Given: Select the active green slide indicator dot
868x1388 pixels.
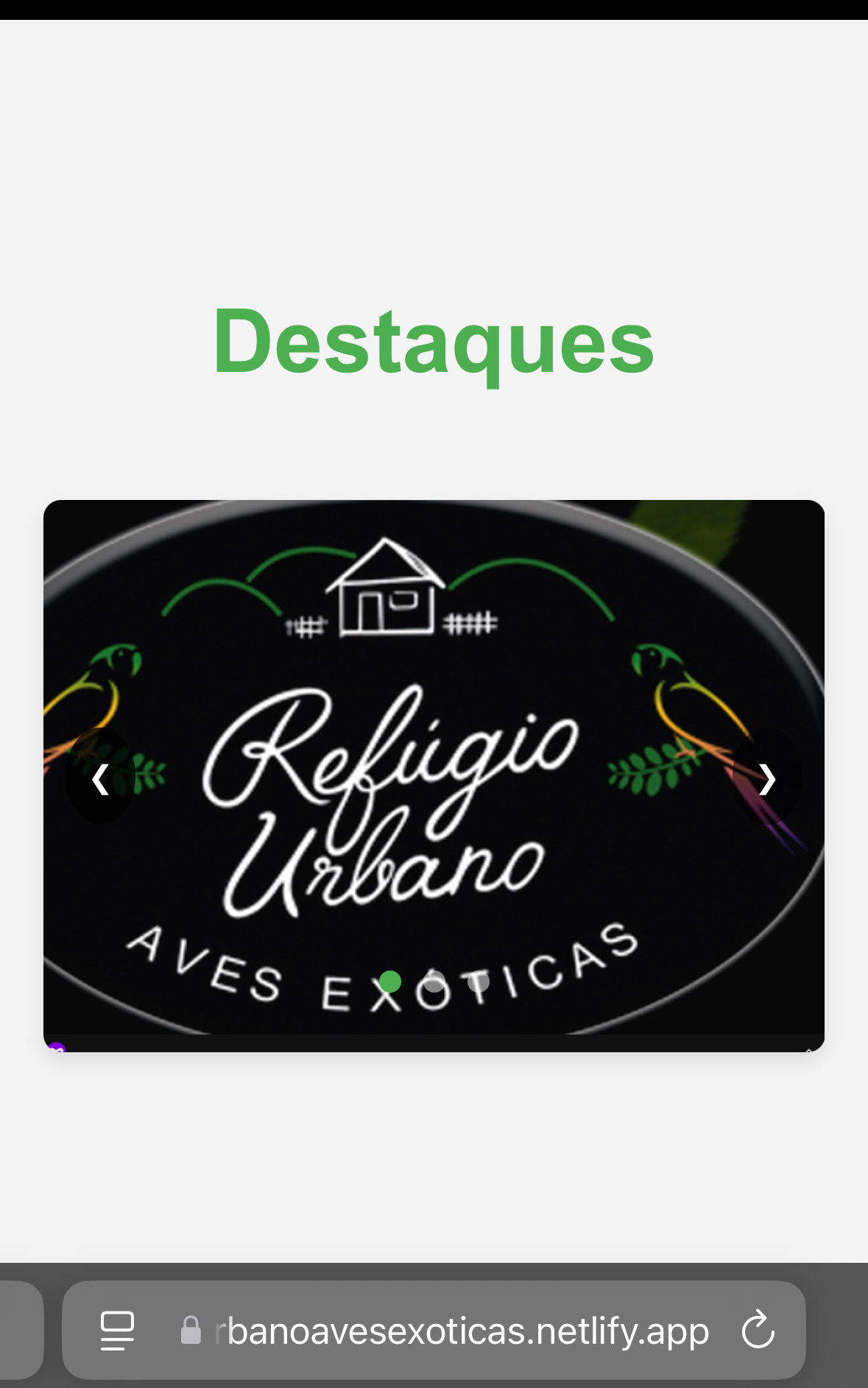Looking at the screenshot, I should (390, 981).
